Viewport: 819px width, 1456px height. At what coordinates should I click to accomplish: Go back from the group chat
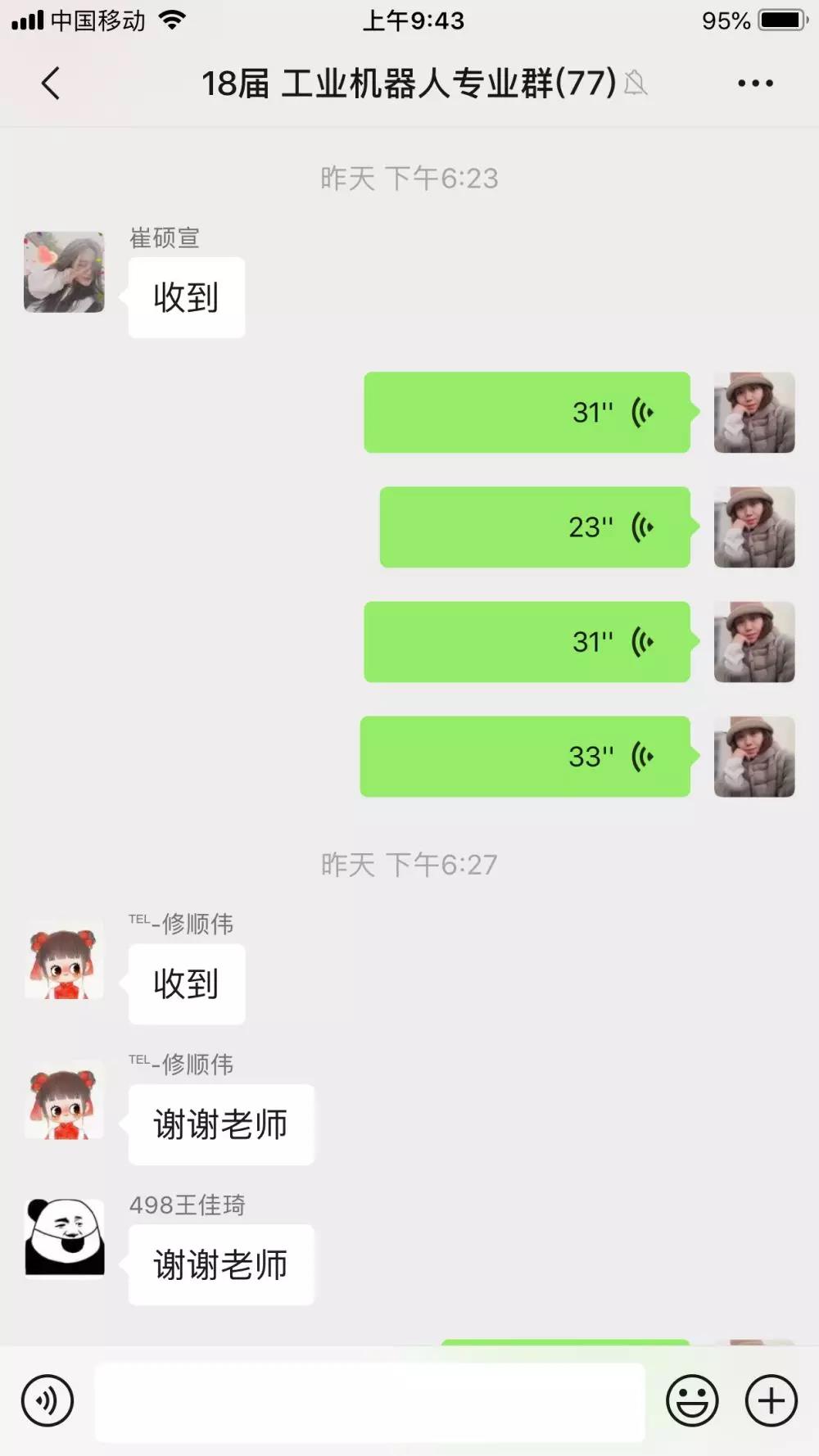tap(51, 84)
